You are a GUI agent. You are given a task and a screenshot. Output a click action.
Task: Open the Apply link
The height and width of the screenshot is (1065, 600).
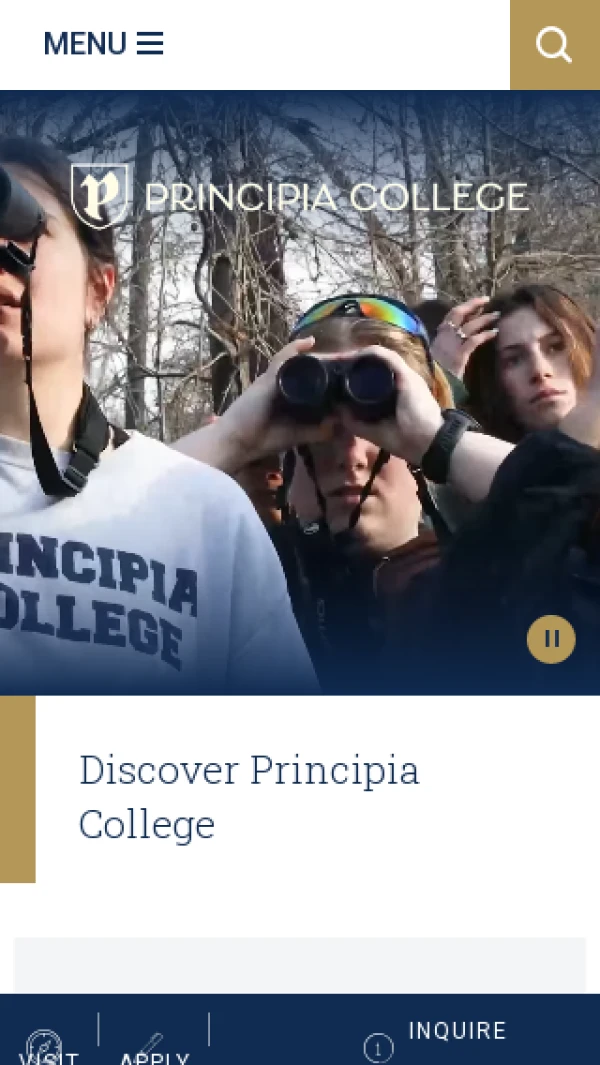(154, 1047)
